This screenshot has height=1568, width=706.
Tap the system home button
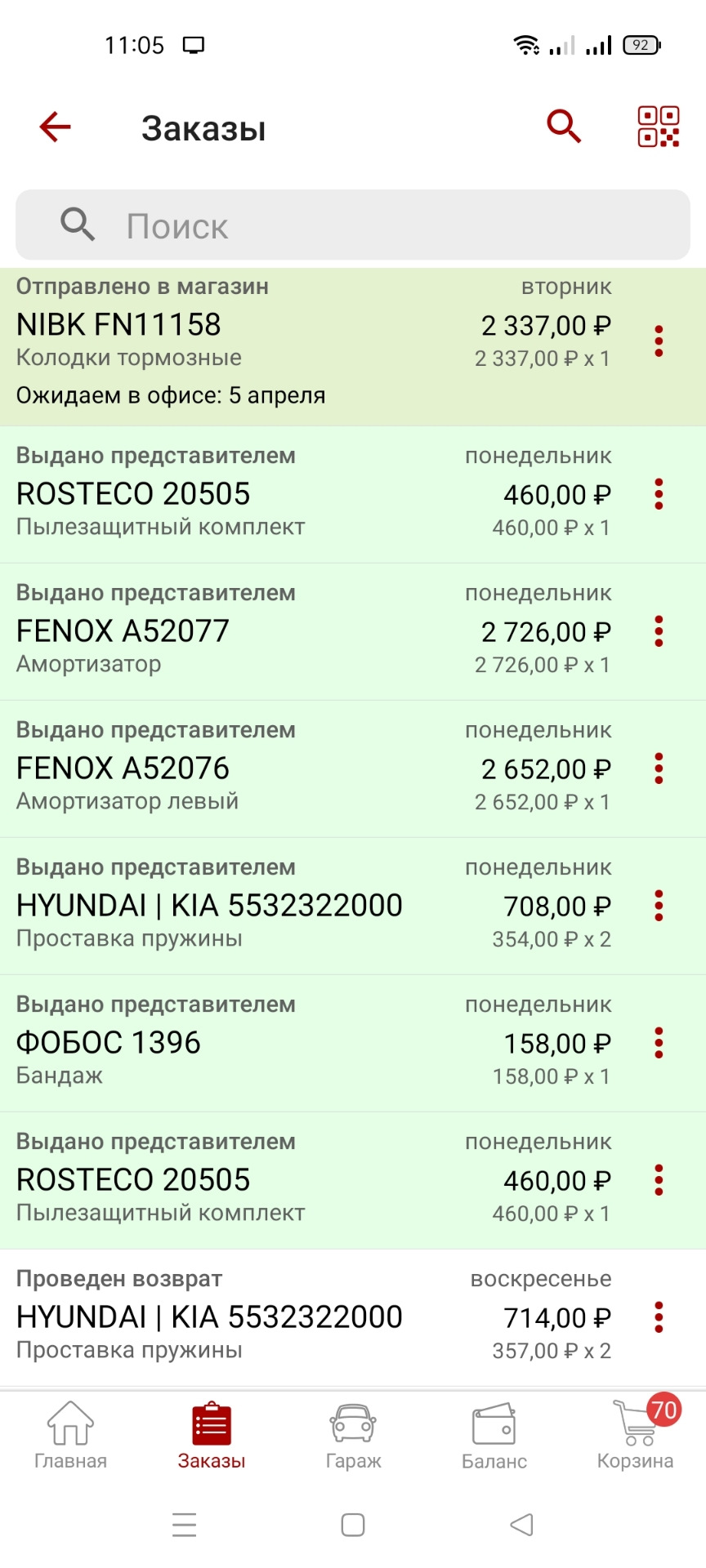click(x=353, y=1525)
